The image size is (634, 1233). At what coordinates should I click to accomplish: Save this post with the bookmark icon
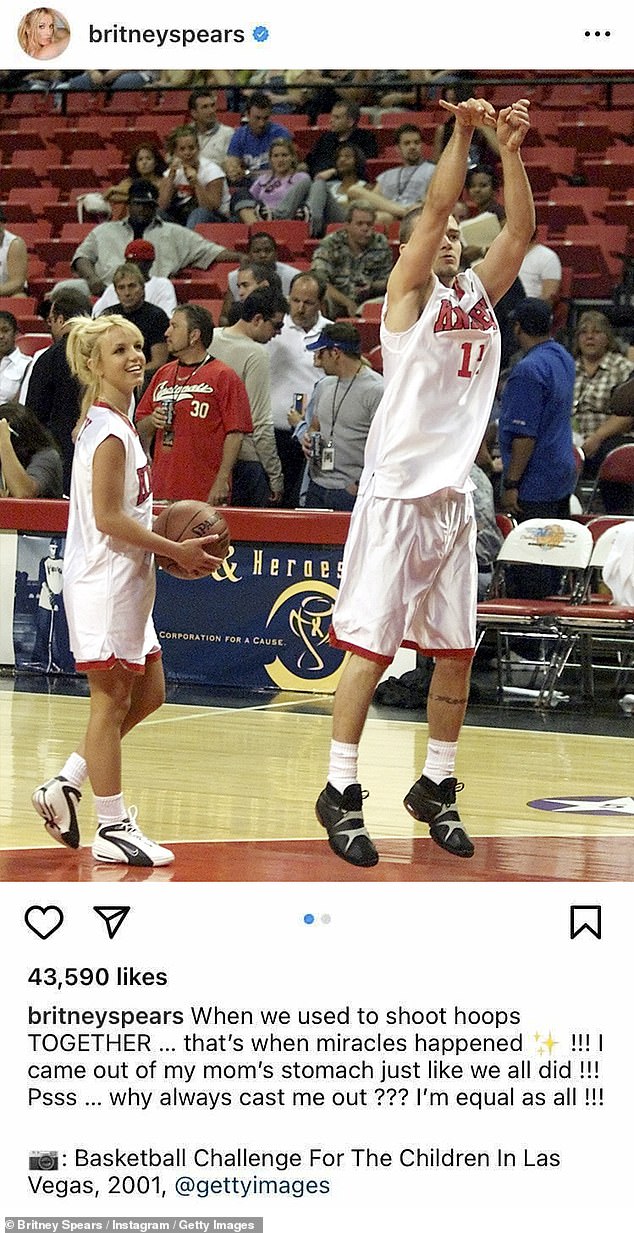pos(585,922)
